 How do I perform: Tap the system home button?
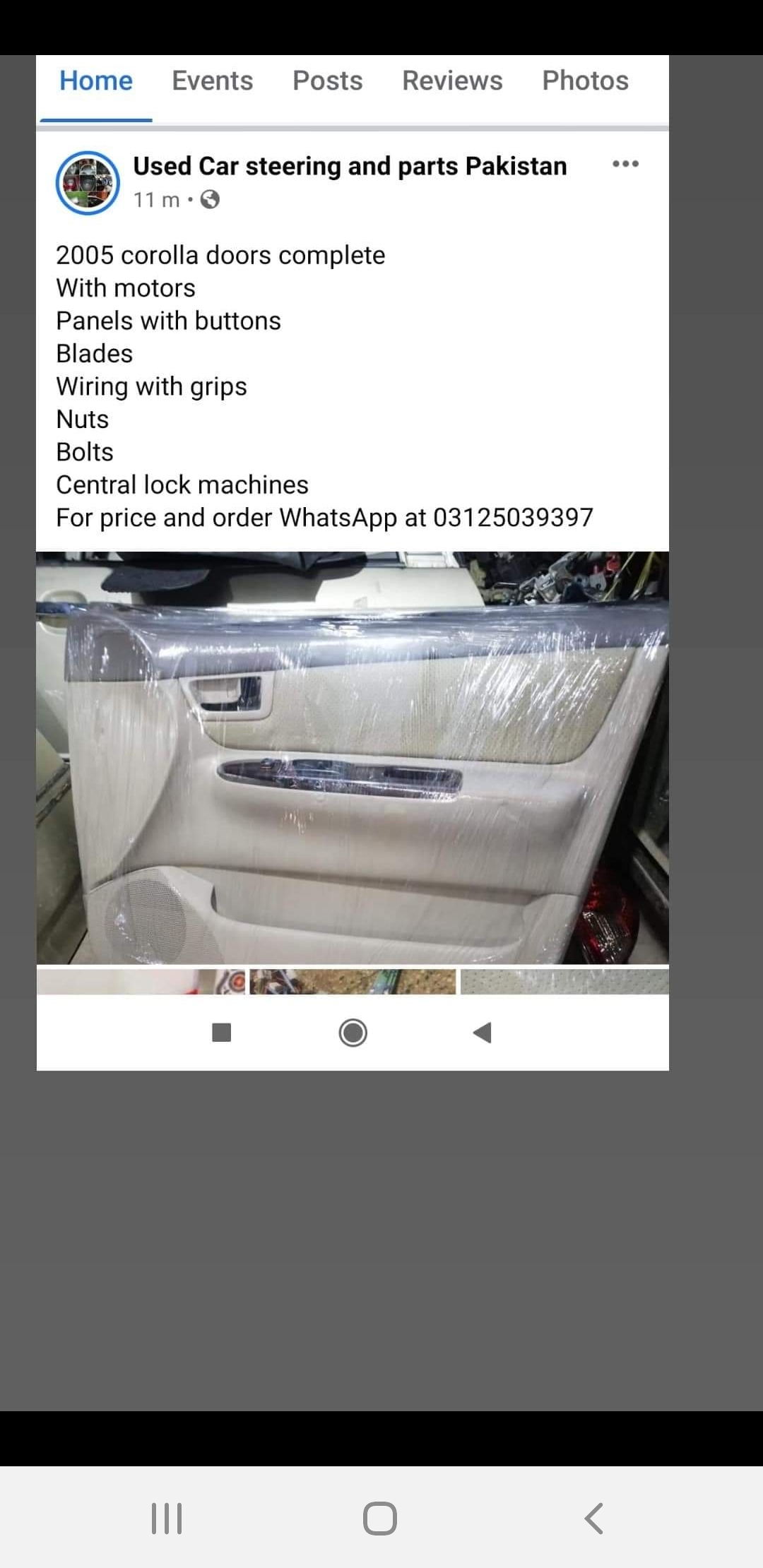[x=380, y=1518]
